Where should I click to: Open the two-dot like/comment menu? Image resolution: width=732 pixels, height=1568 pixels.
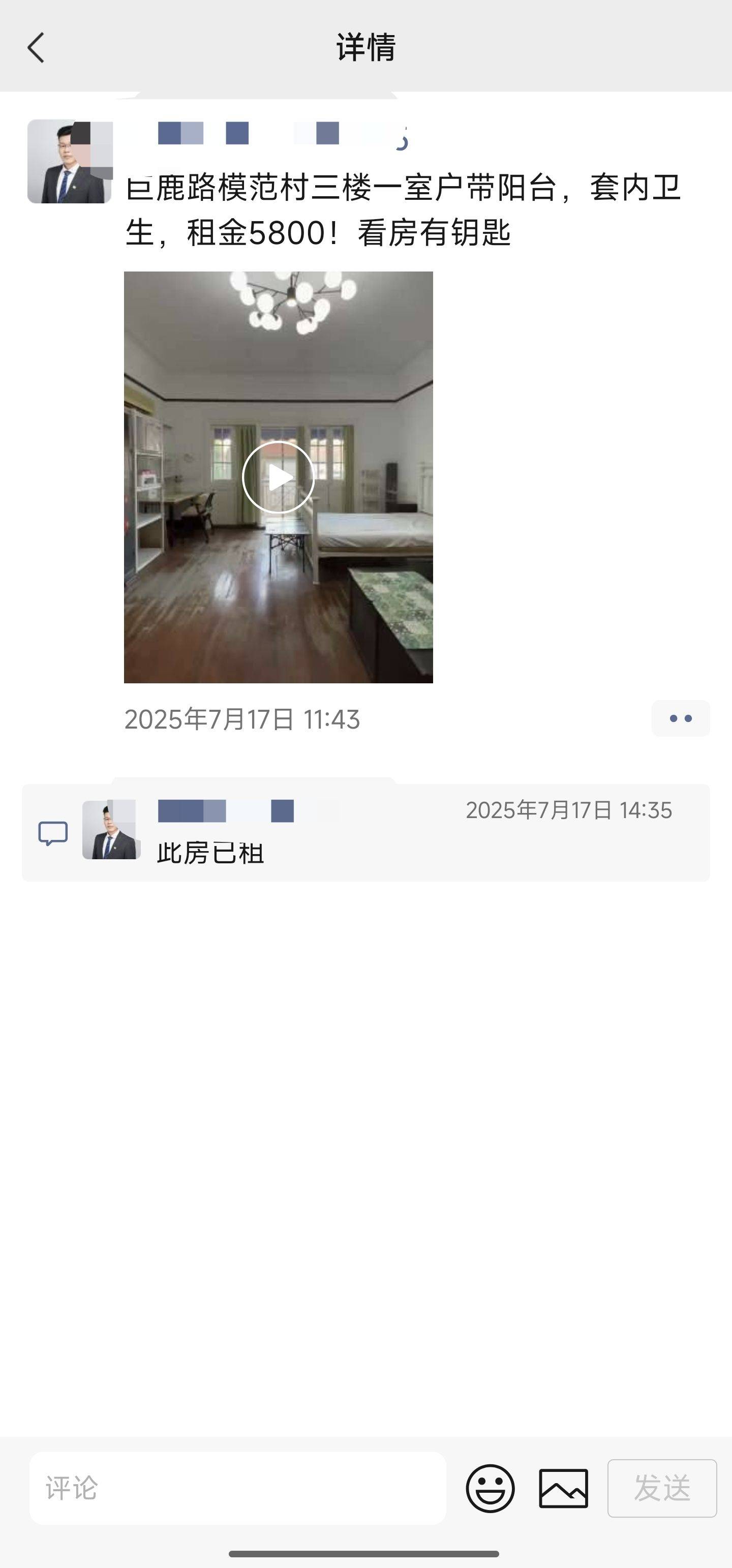(x=680, y=718)
